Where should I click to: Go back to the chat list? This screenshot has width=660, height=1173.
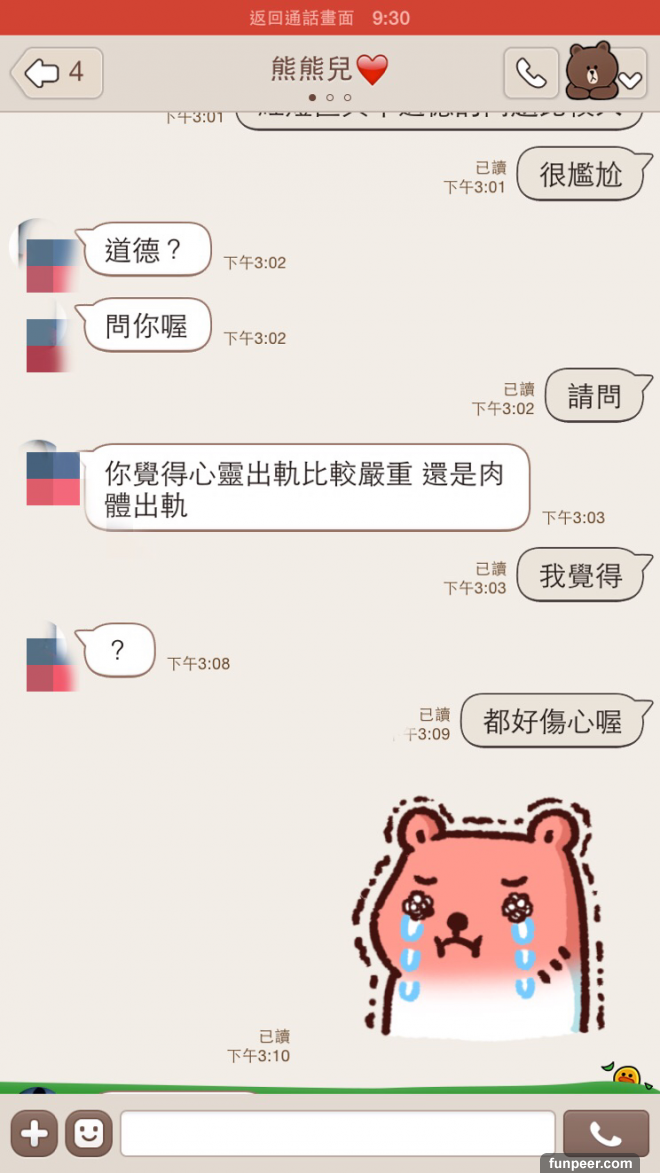coord(56,73)
